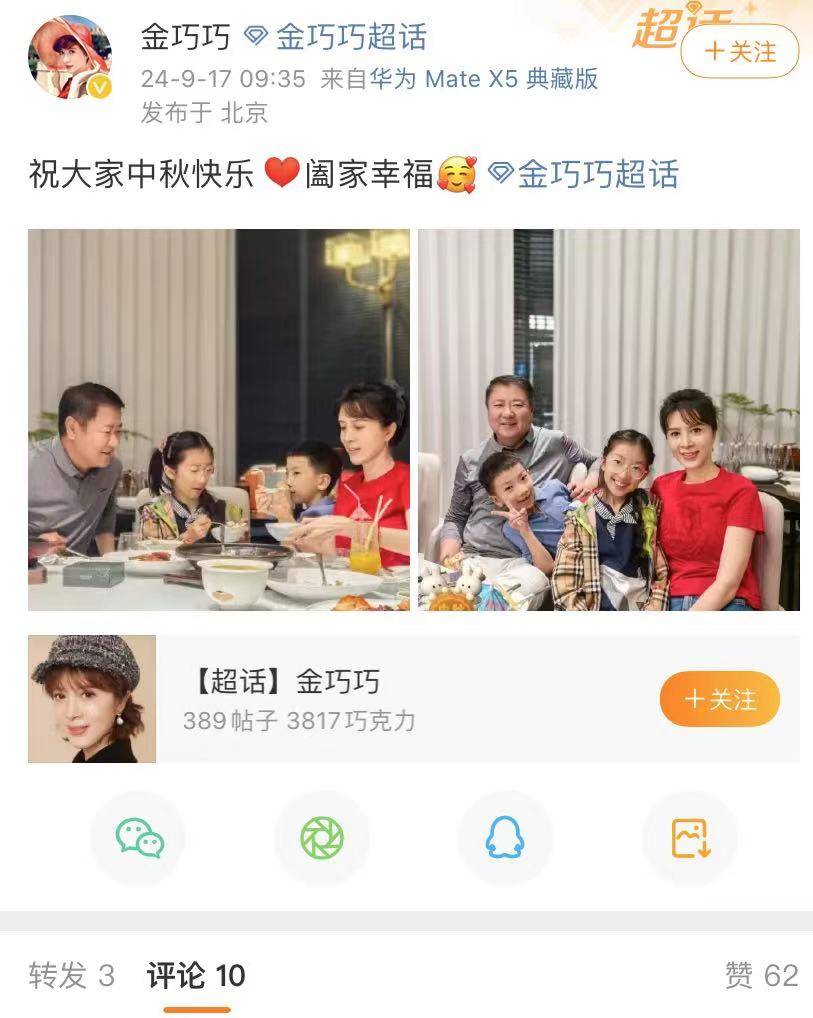Share the post to WeChat
The width and height of the screenshot is (813, 1018).
point(139,837)
